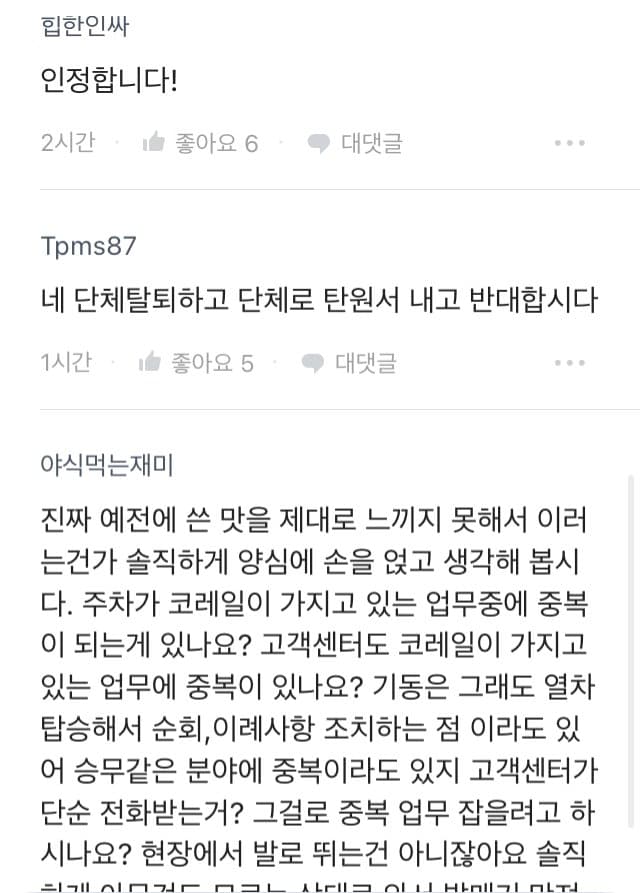The width and height of the screenshot is (640, 893).
Task: Like the comment by 힙한인싸
Action: [200, 143]
